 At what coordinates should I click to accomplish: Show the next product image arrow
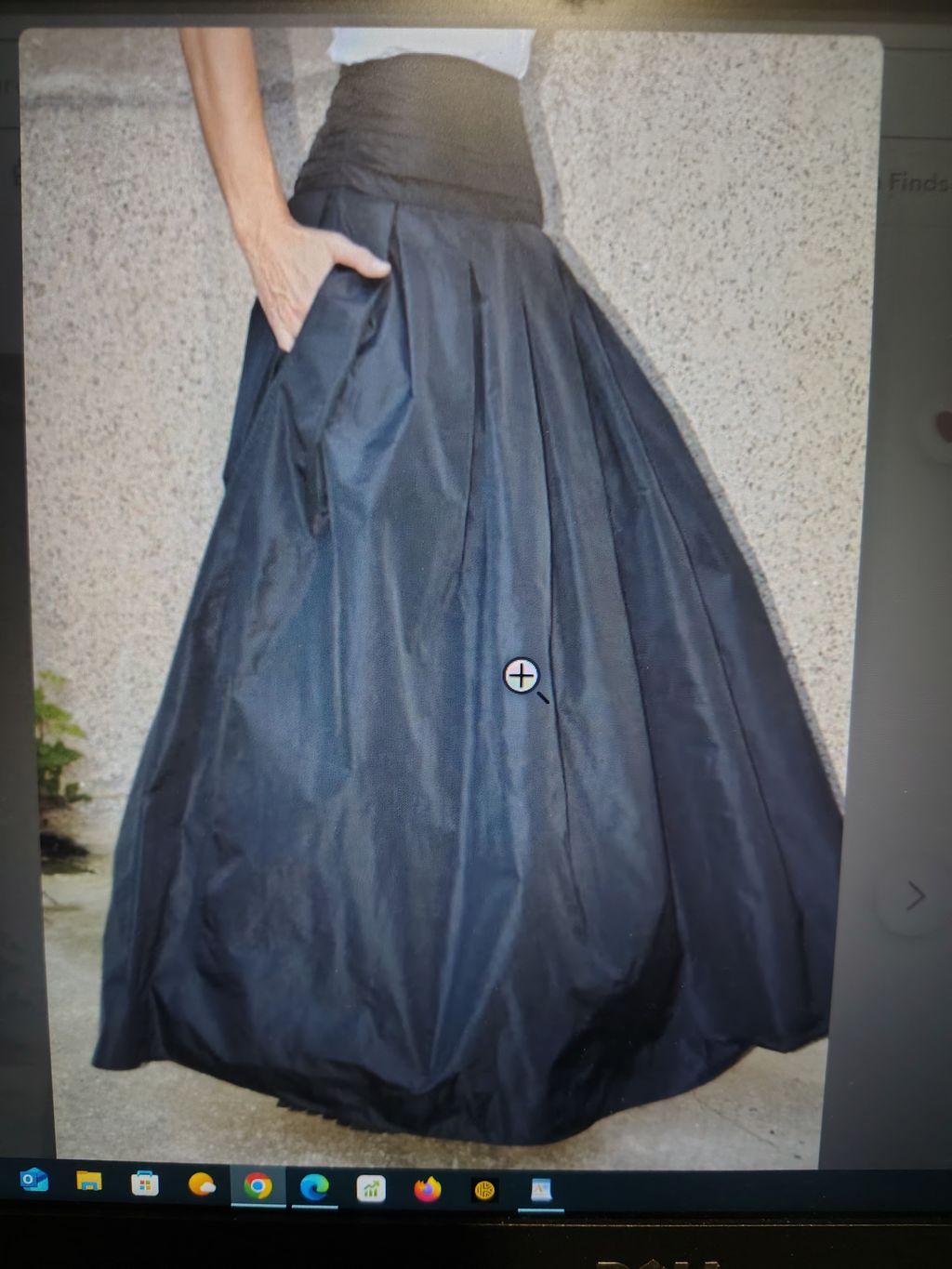pyautogui.click(x=915, y=896)
